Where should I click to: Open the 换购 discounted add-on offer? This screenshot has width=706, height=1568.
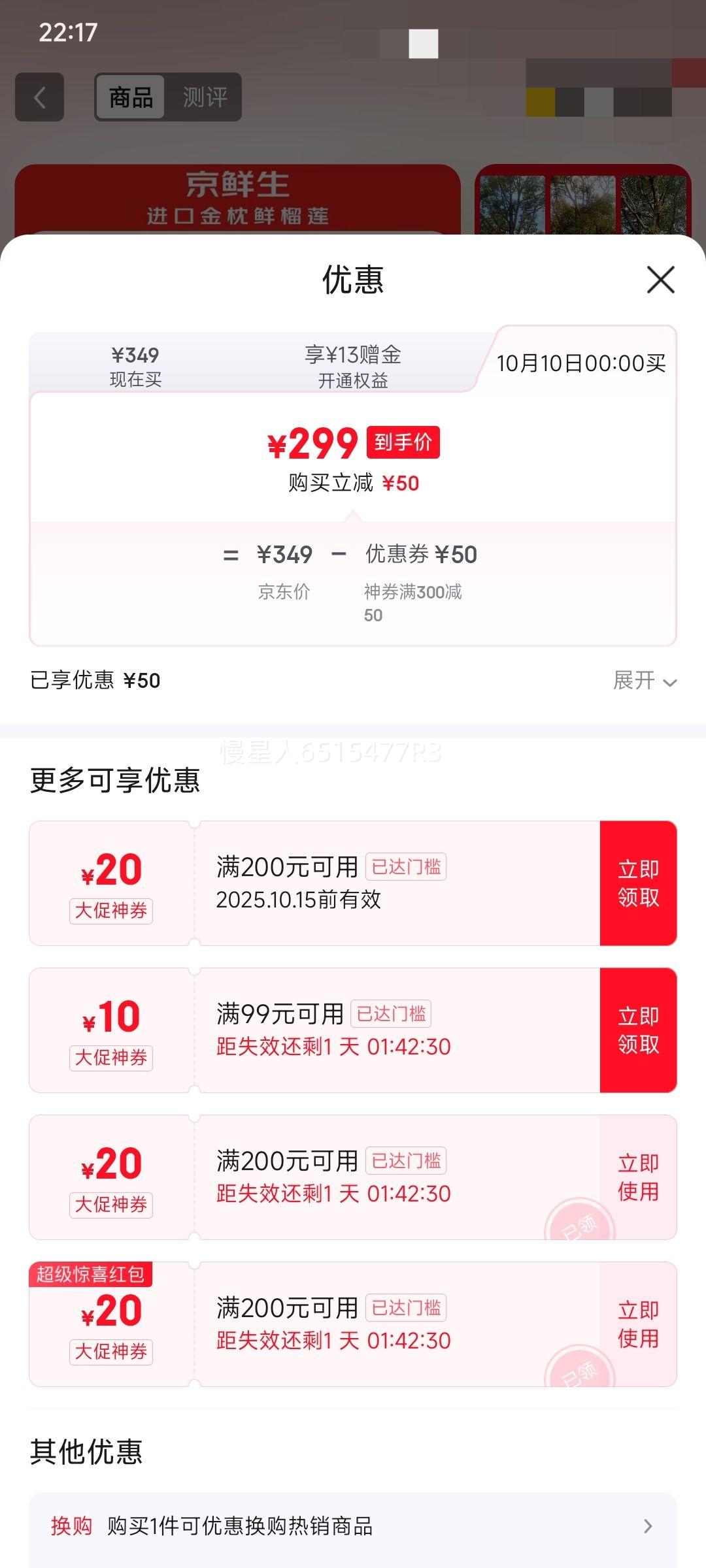click(x=353, y=1526)
